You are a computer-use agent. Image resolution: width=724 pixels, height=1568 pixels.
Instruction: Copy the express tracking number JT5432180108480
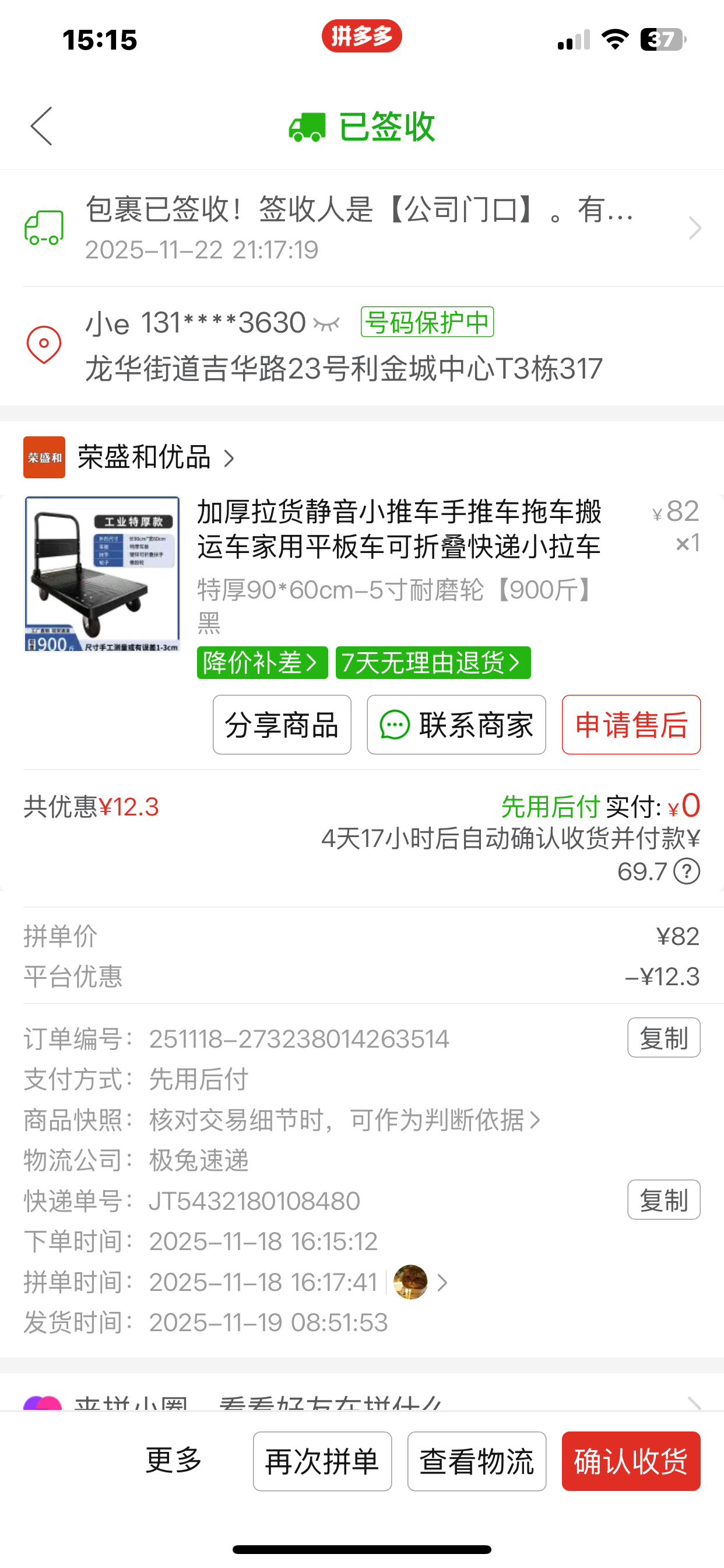[x=663, y=1200]
